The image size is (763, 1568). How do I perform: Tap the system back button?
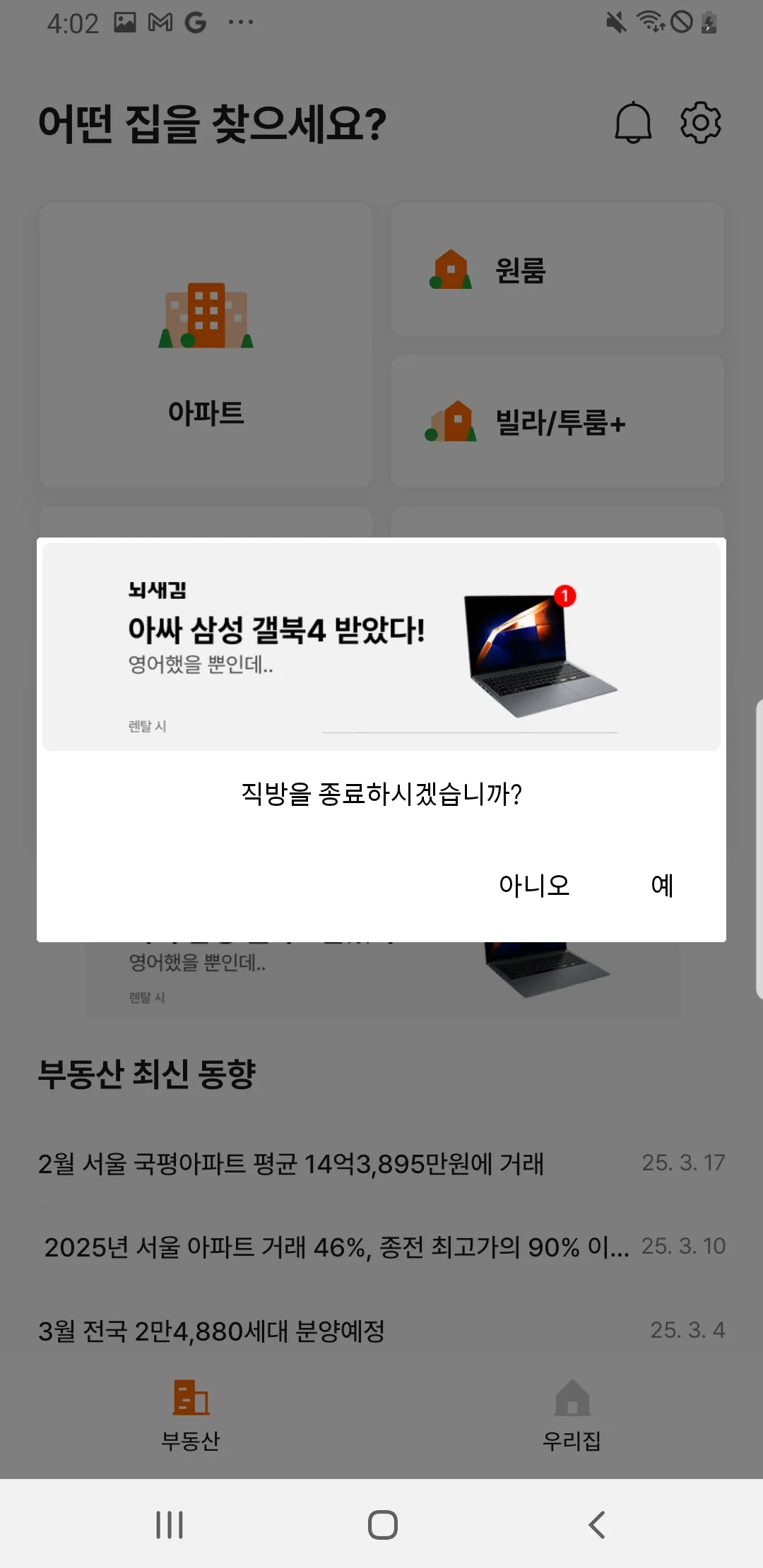coord(597,1524)
